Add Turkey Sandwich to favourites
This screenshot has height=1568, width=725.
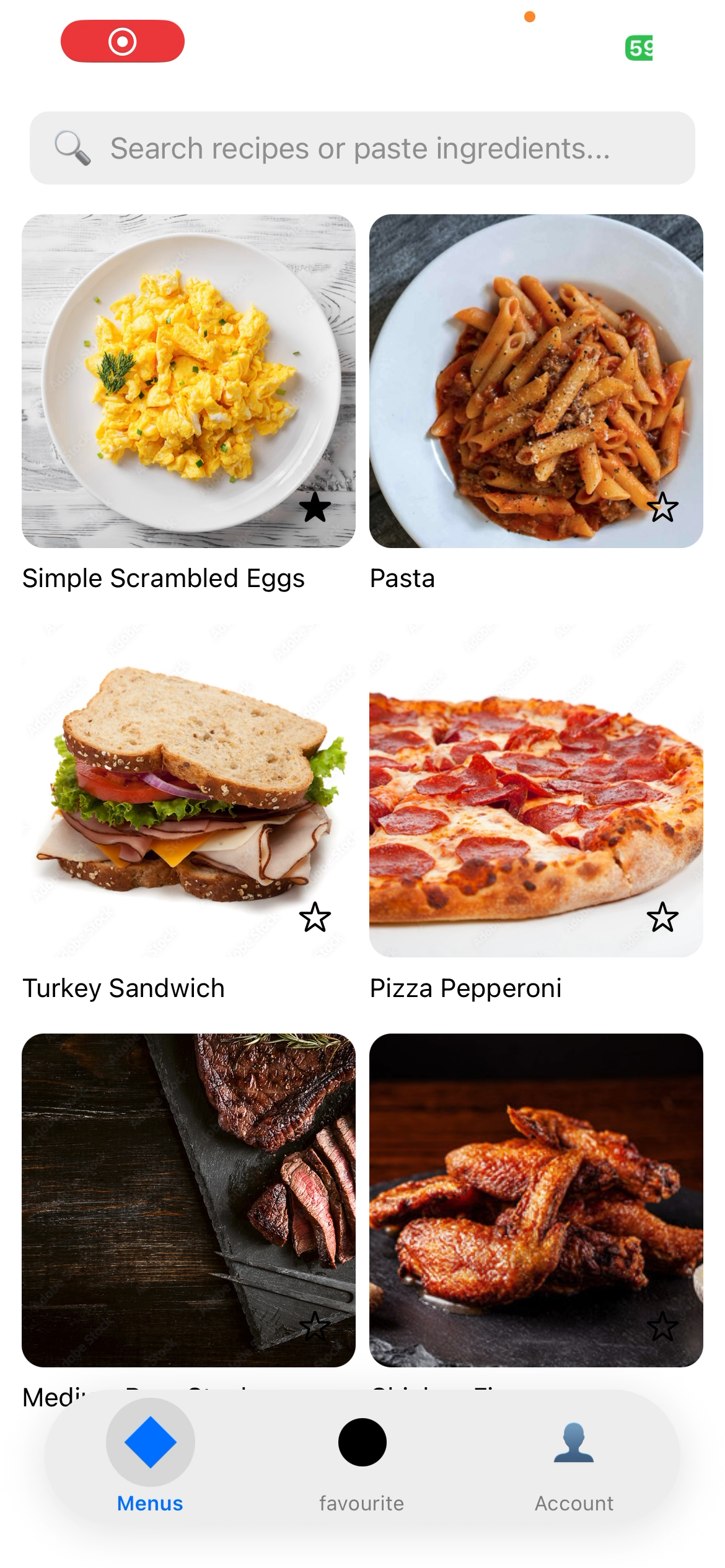pyautogui.click(x=315, y=917)
